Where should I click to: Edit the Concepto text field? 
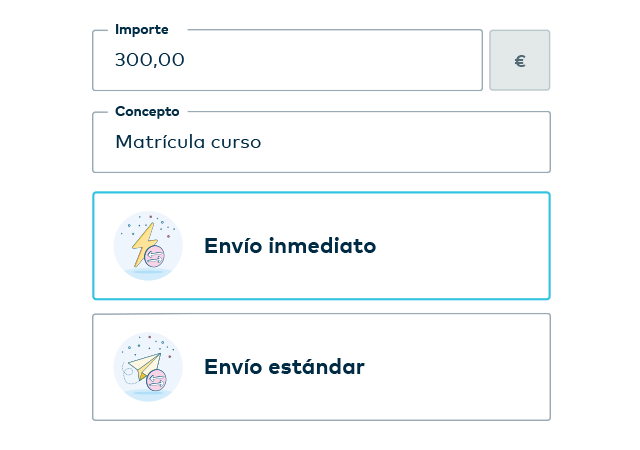pos(320,142)
